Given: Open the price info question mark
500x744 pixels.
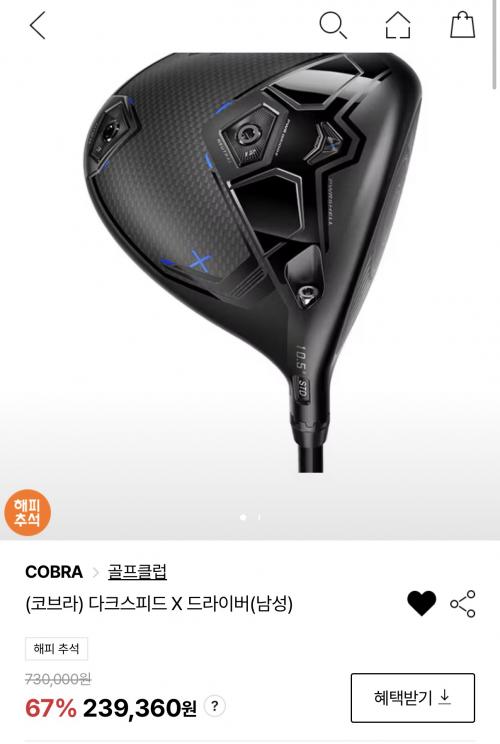Looking at the screenshot, I should pyautogui.click(x=215, y=707).
